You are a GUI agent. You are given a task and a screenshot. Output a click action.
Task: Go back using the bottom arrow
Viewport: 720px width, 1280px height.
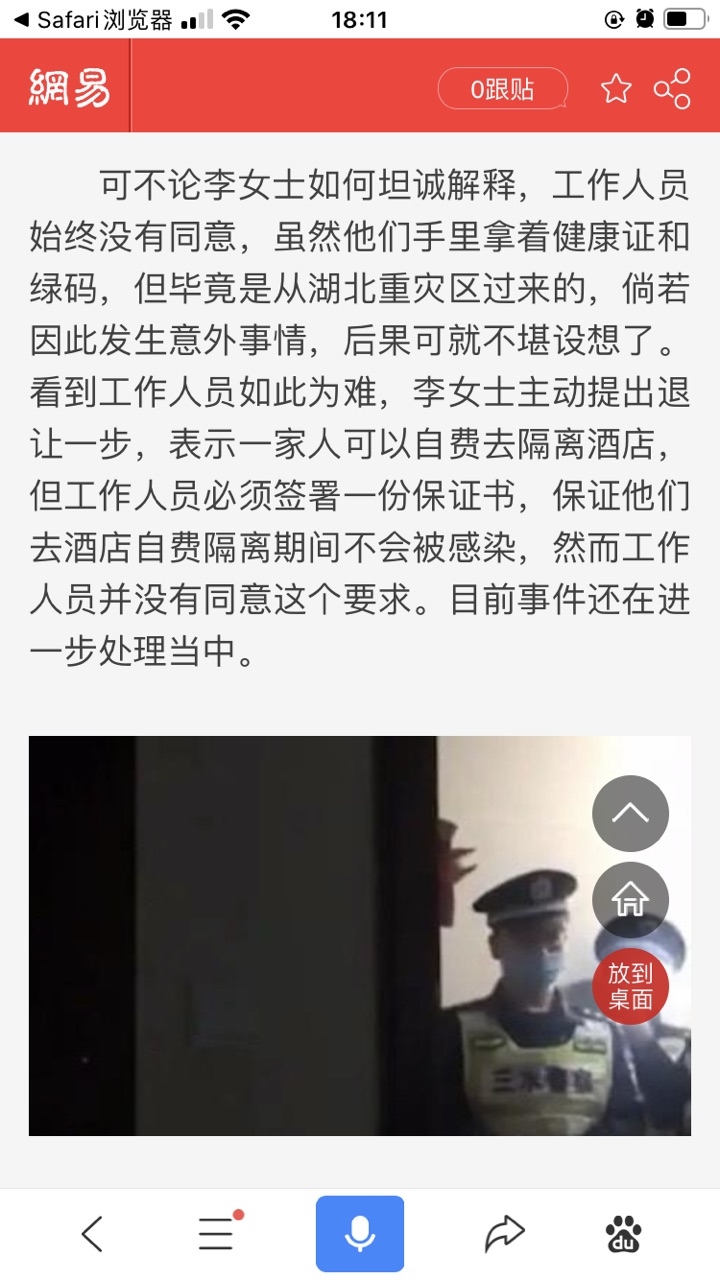tap(92, 1234)
